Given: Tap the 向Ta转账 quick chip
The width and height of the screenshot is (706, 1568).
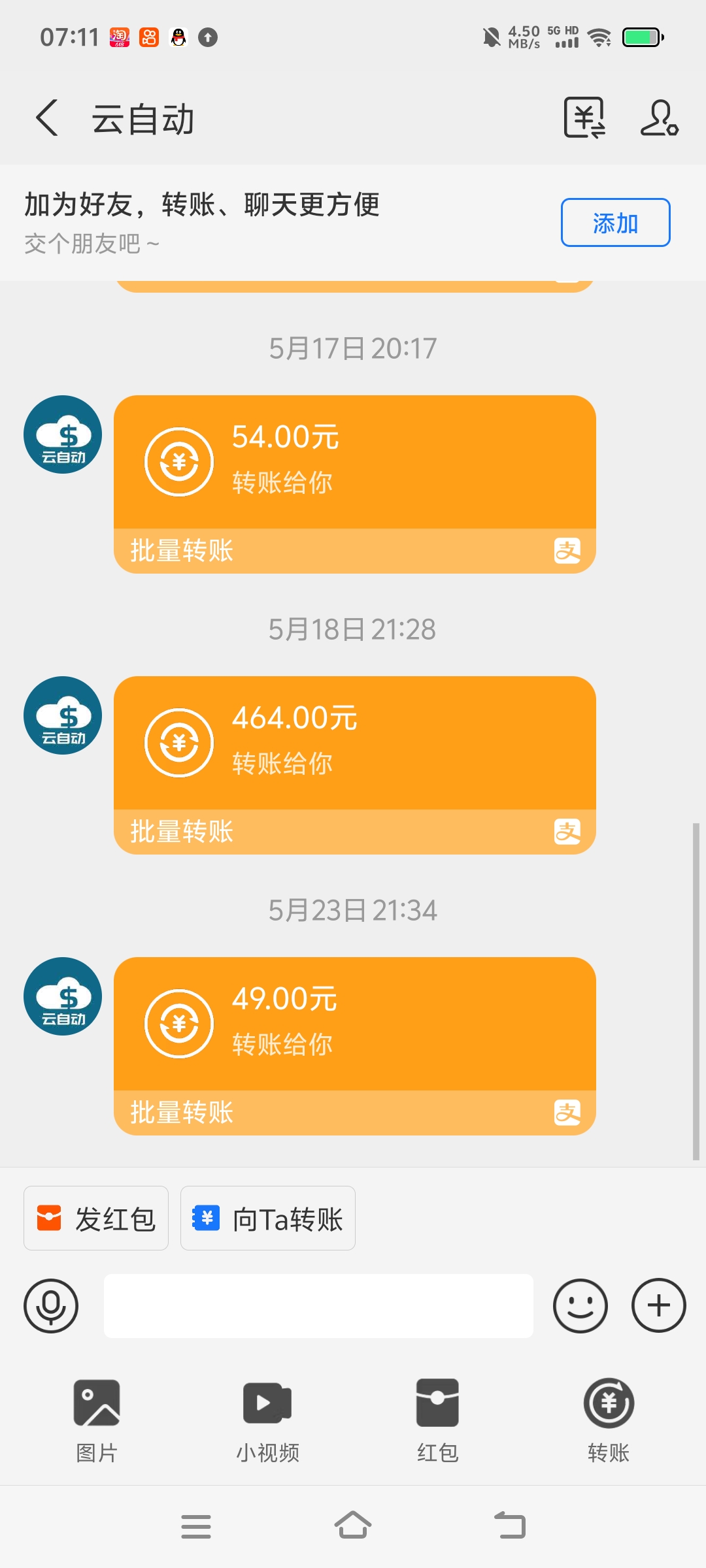Looking at the screenshot, I should [268, 1218].
